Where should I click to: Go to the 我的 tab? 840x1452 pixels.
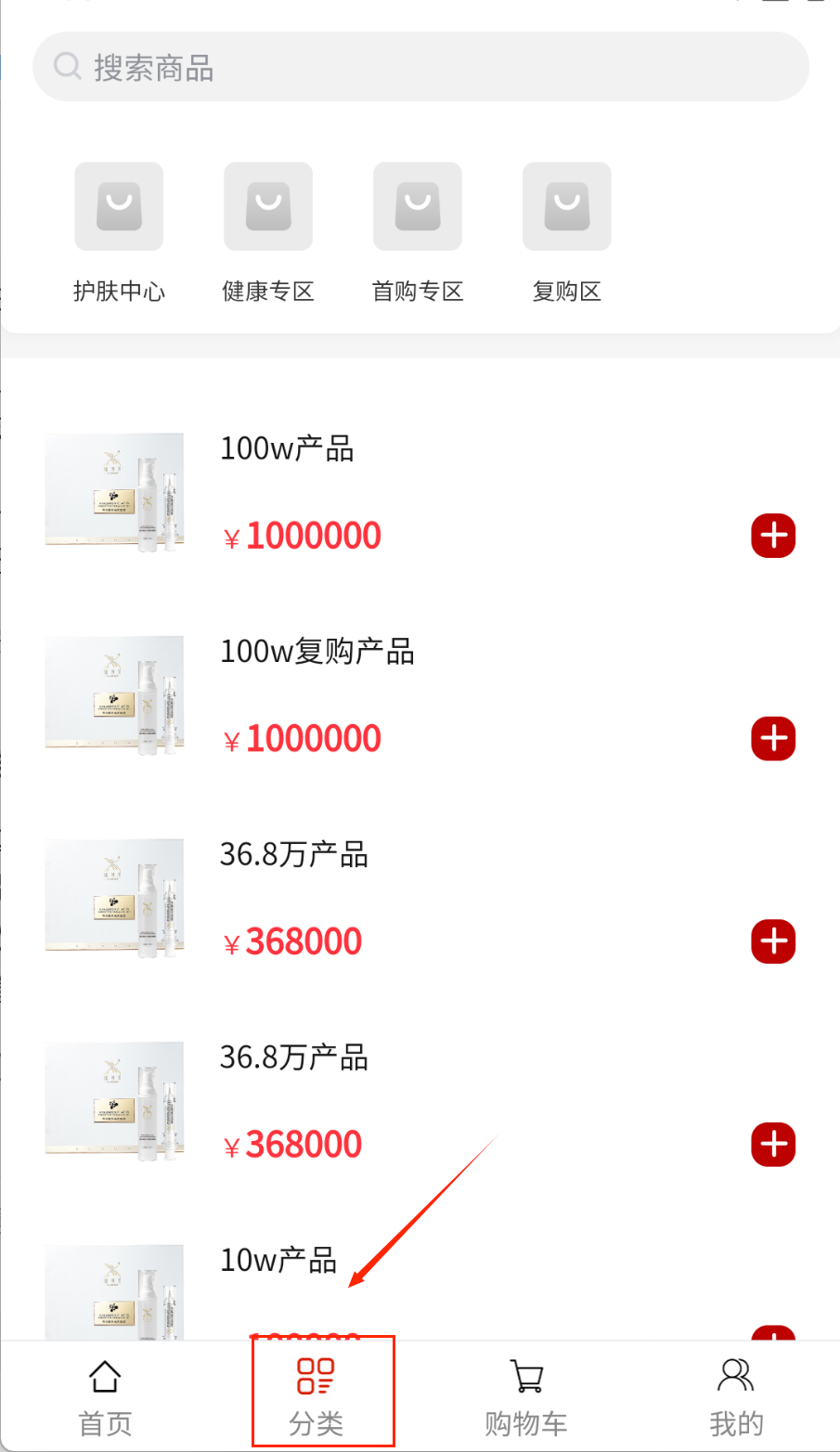(x=736, y=1396)
